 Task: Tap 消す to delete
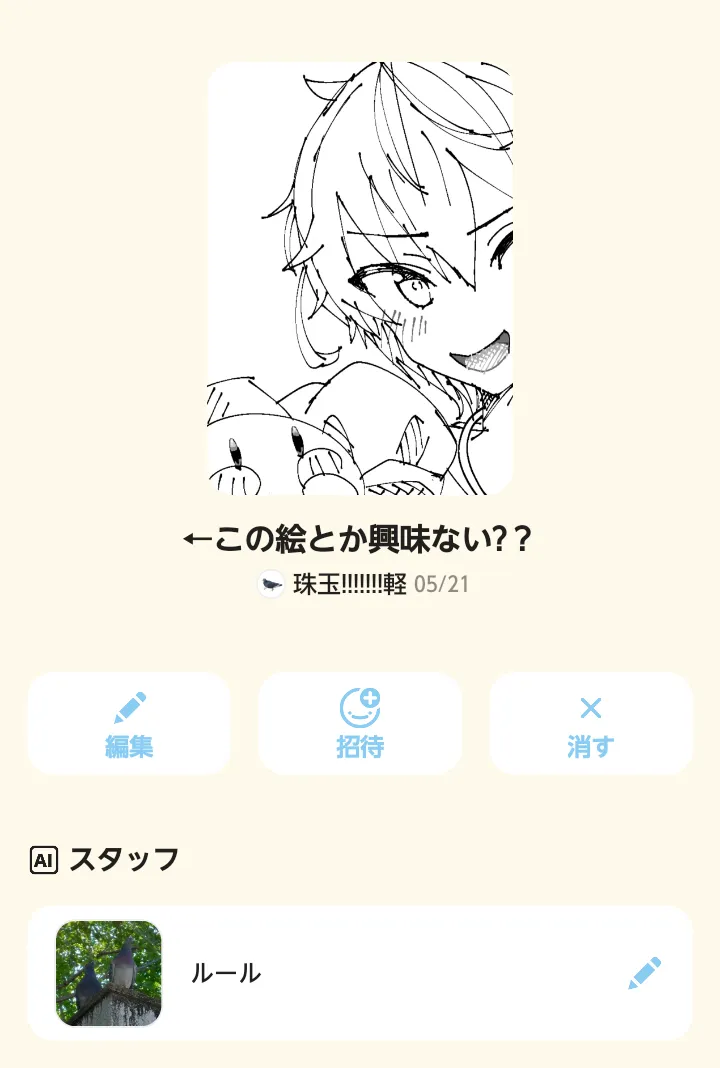(591, 723)
